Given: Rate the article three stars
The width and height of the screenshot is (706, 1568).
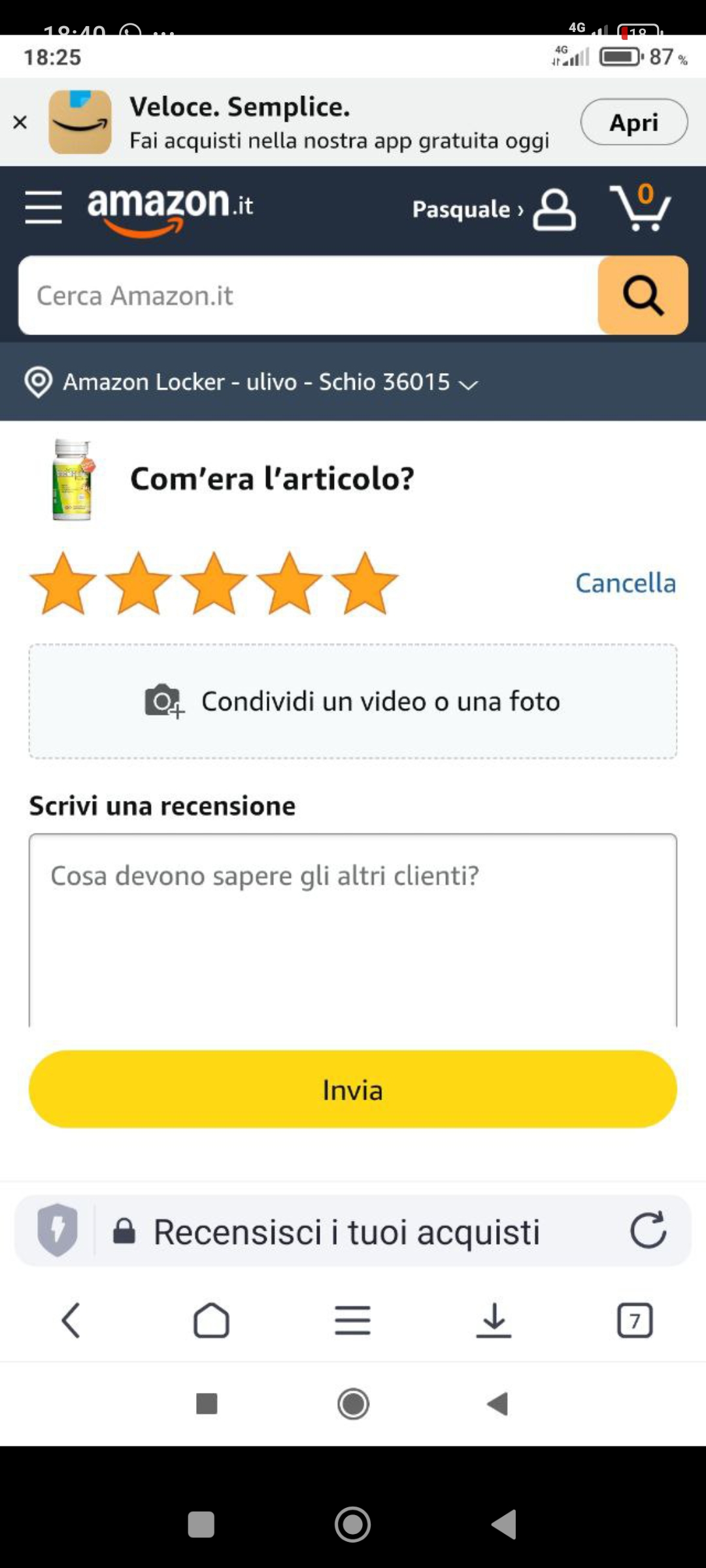Looking at the screenshot, I should (x=214, y=583).
